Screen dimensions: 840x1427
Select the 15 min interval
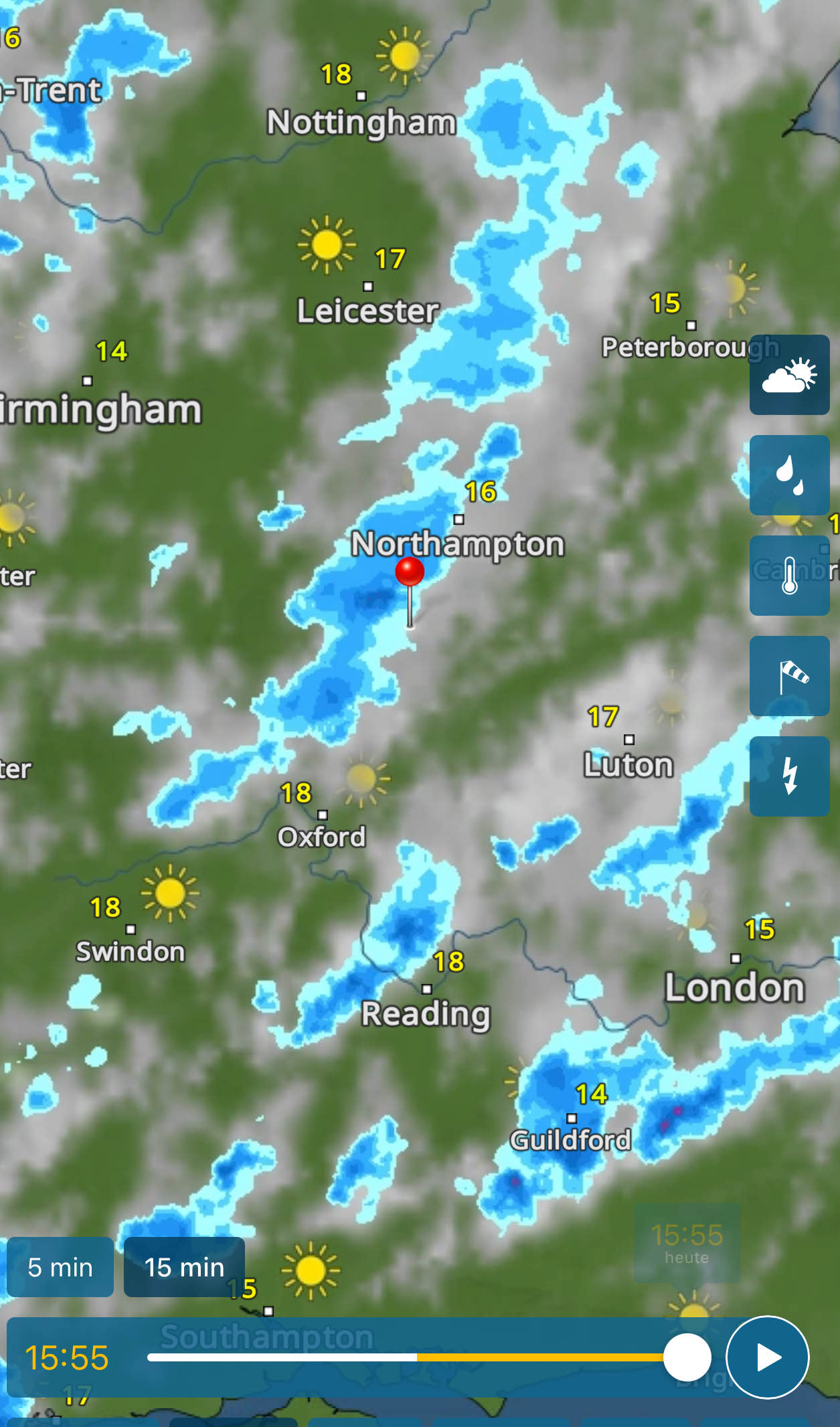tap(184, 1267)
